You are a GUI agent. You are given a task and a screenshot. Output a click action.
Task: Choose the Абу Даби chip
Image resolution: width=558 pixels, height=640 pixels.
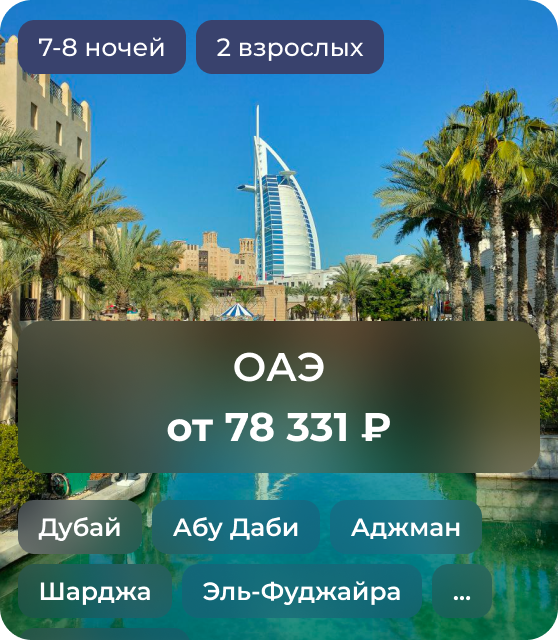click(x=236, y=527)
